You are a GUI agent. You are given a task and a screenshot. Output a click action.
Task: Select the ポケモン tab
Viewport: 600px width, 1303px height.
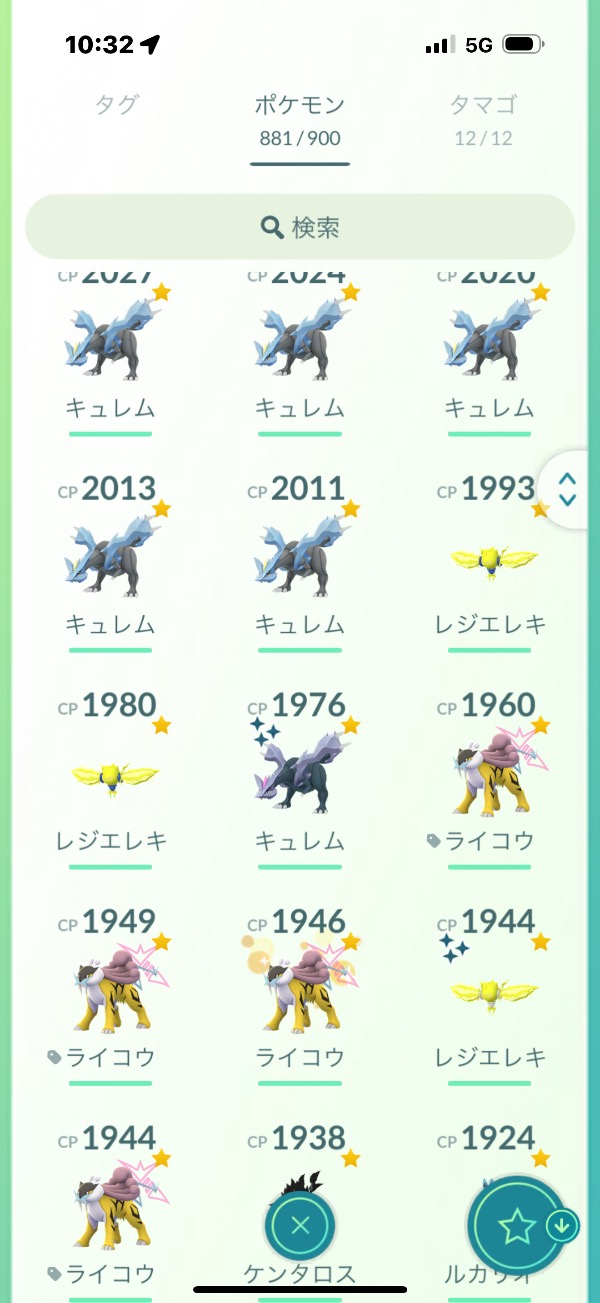pos(300,120)
